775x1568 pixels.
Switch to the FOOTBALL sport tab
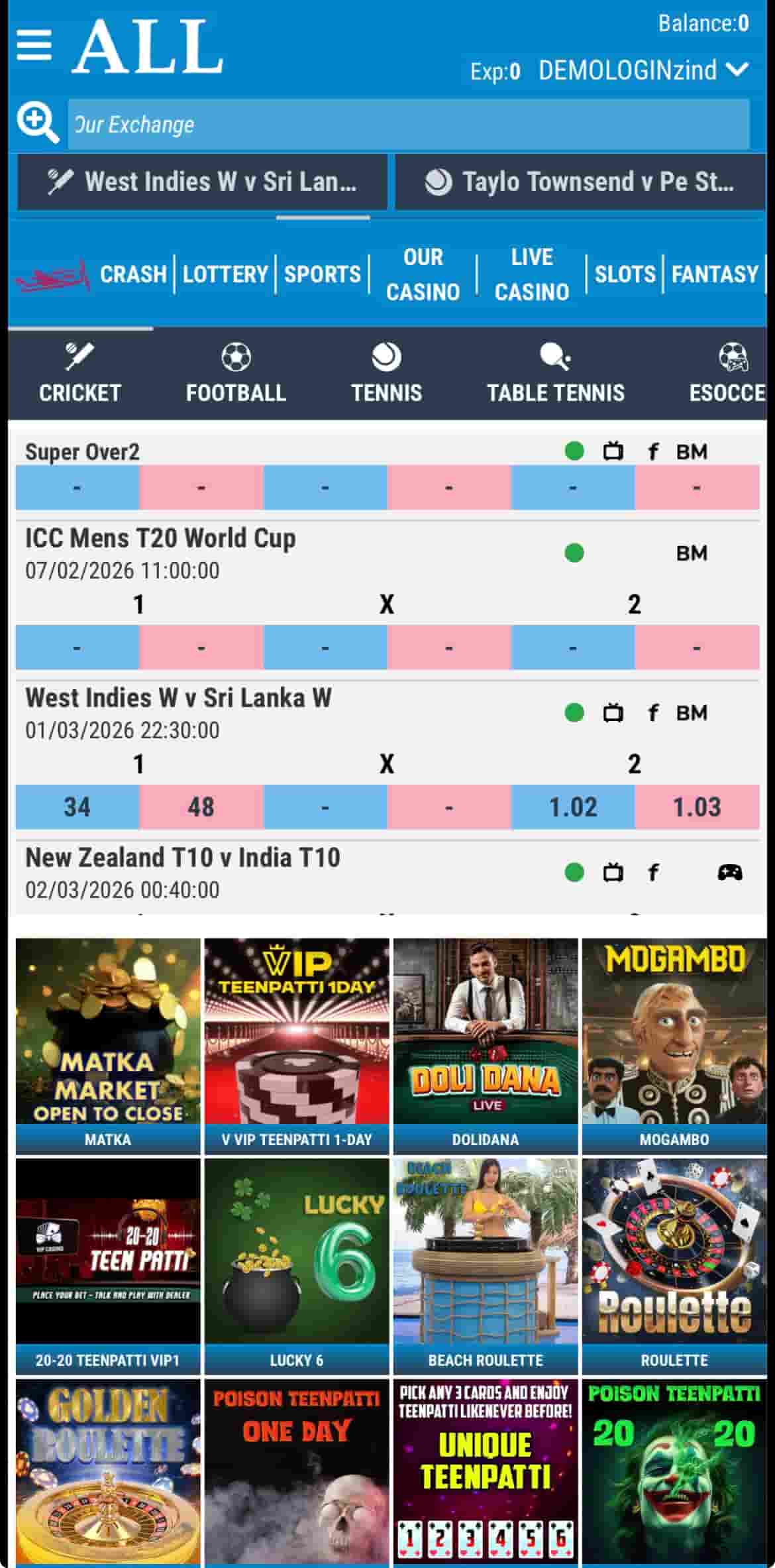(236, 374)
